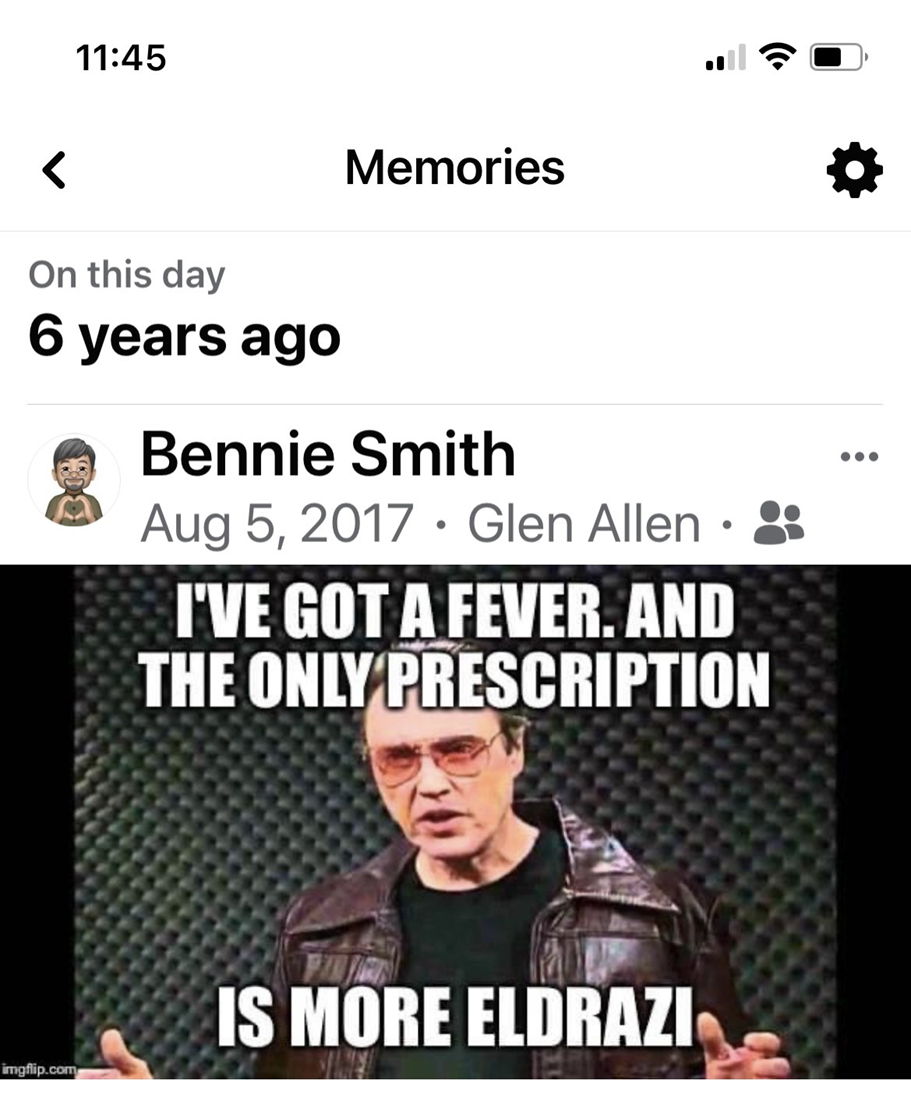Go back from Memories

55,170
